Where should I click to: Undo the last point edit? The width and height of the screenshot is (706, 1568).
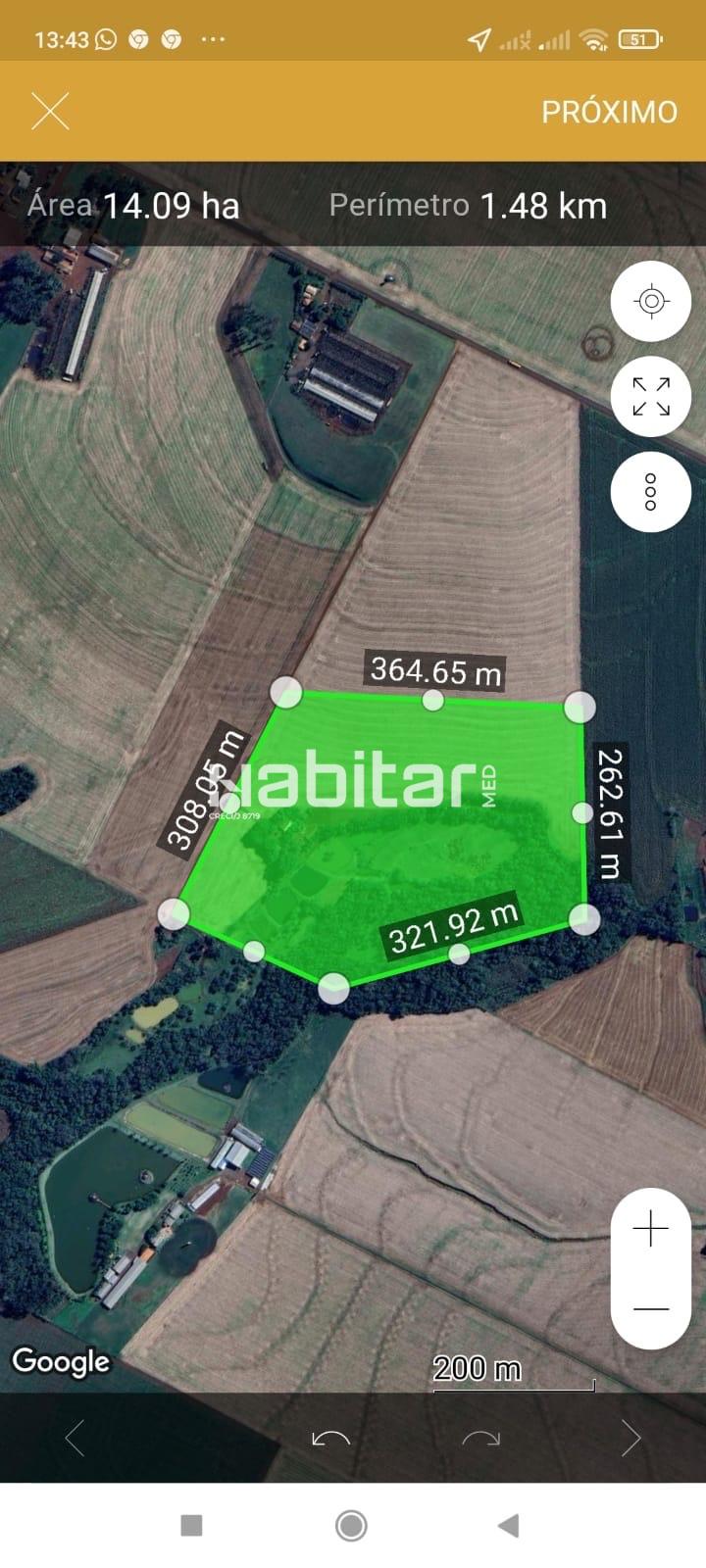tap(330, 1439)
